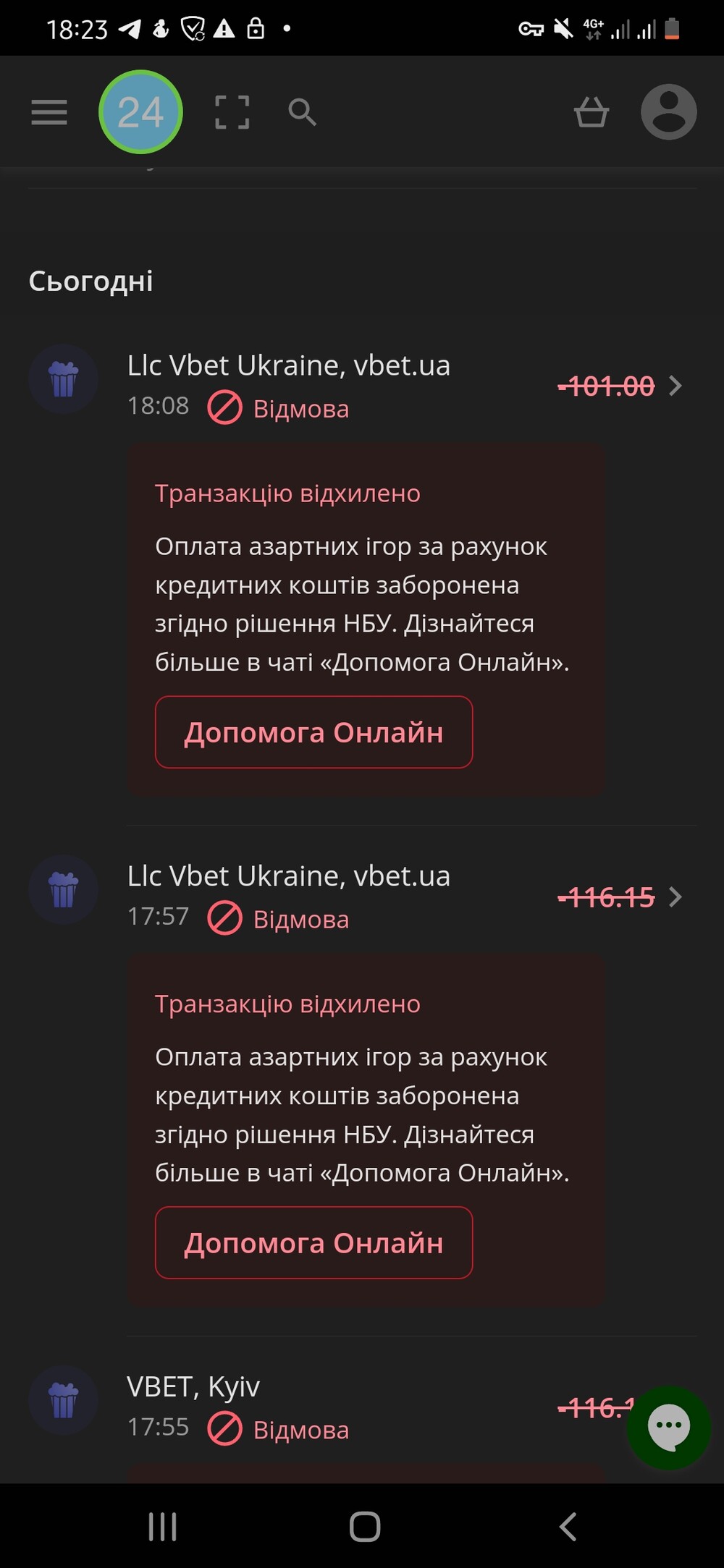Go back with system back button
724x1568 pixels.
(568, 1527)
